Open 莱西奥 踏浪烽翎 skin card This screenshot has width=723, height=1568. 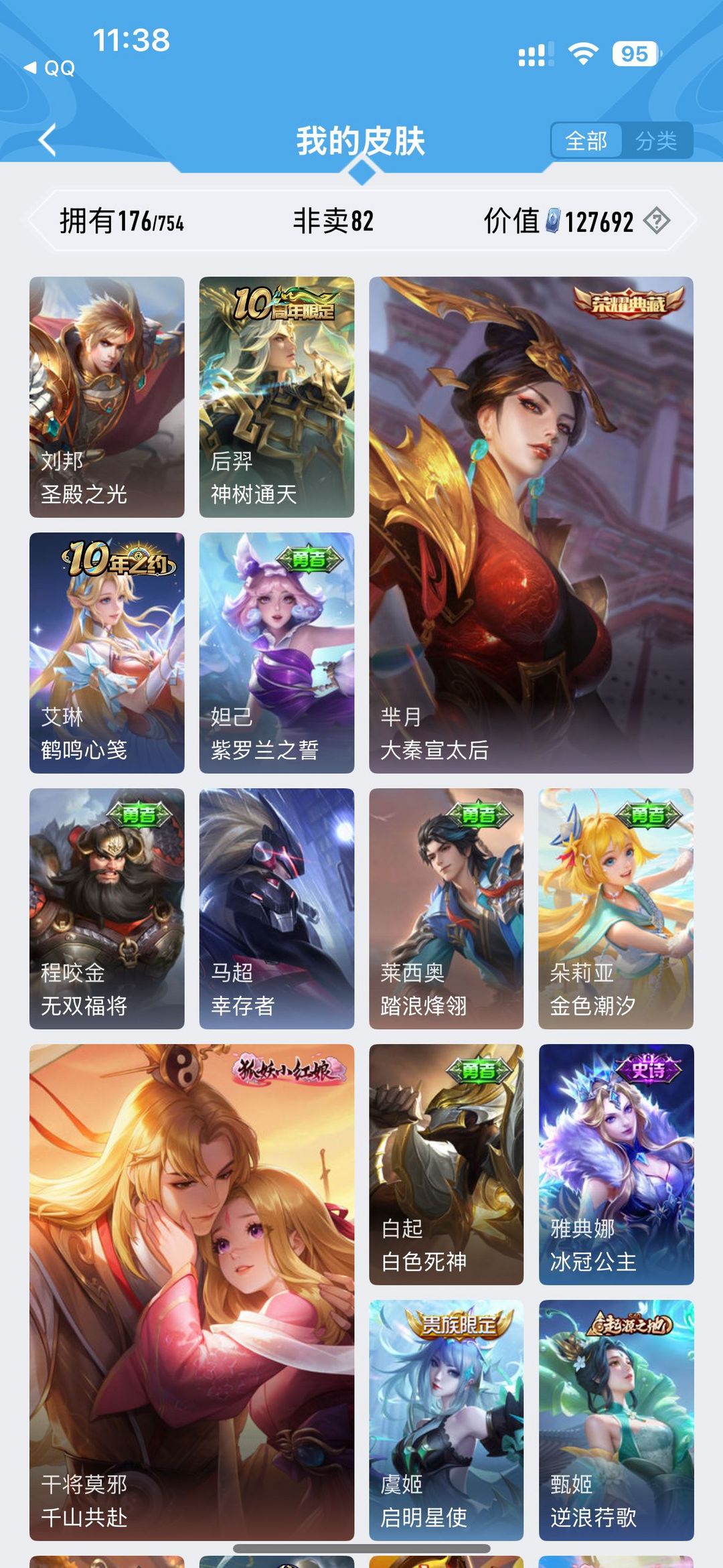point(447,909)
